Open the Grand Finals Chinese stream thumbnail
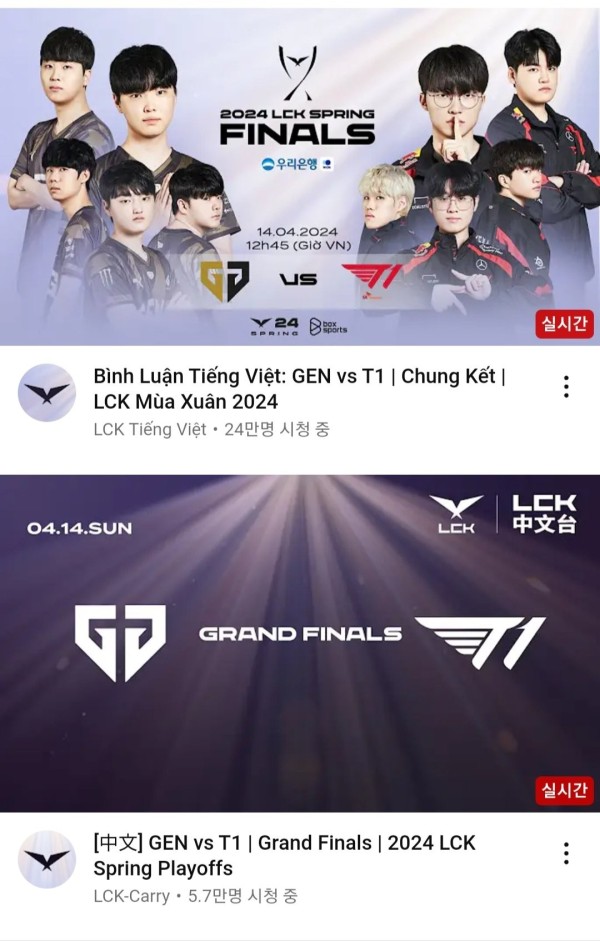The width and height of the screenshot is (600, 941). pyautogui.click(x=300, y=642)
